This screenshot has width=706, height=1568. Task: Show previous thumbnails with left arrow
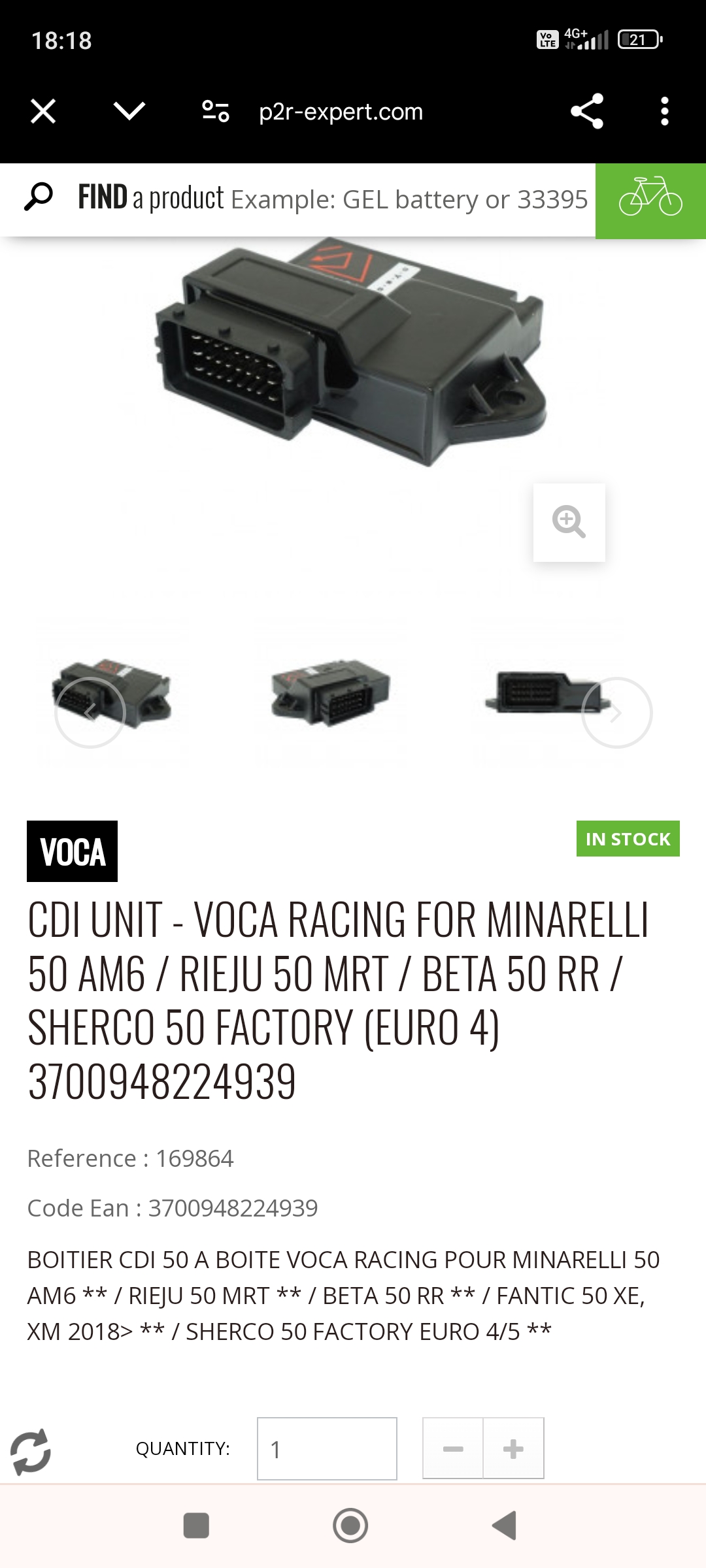[x=90, y=712]
